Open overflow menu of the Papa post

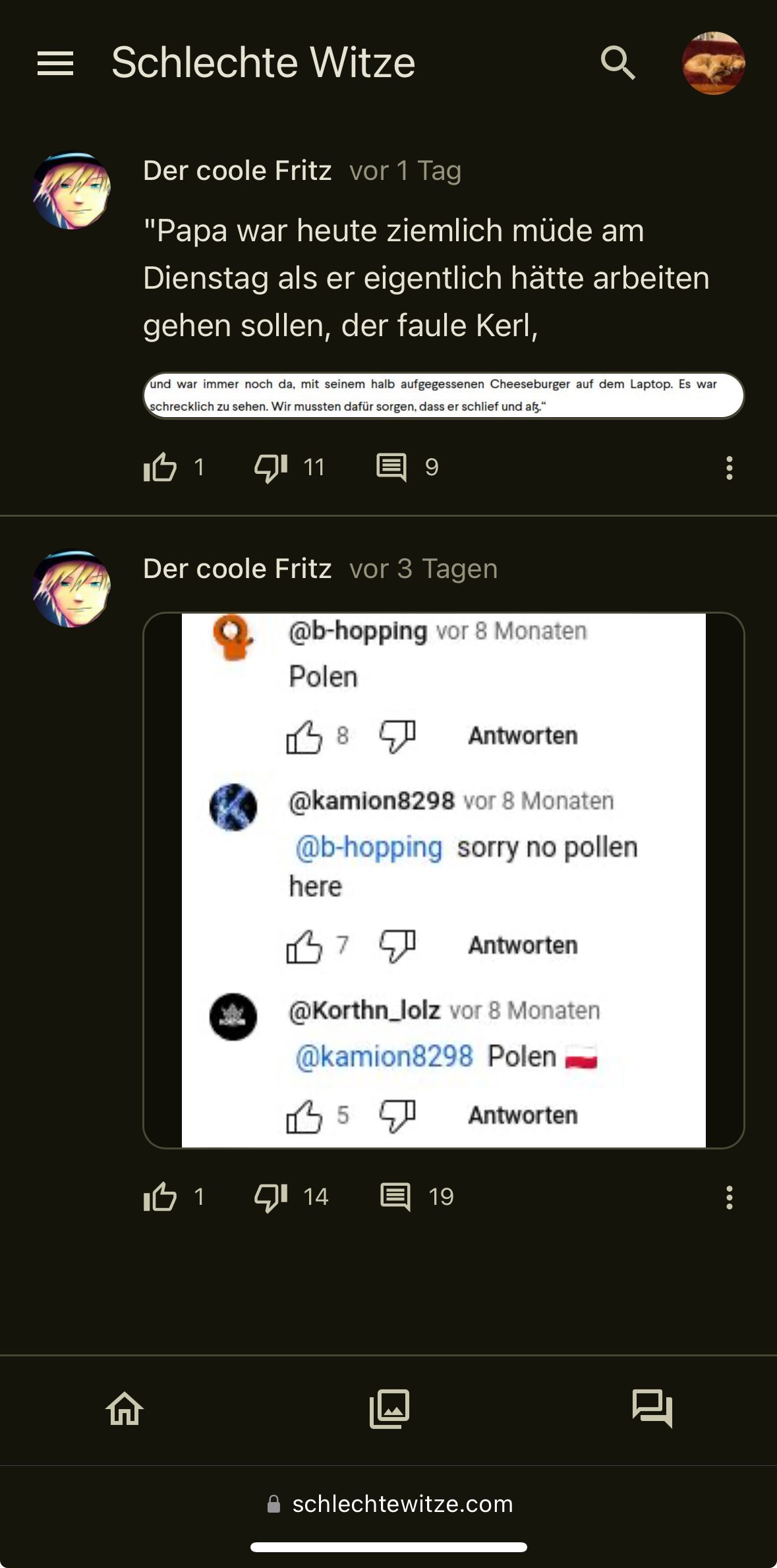(729, 467)
